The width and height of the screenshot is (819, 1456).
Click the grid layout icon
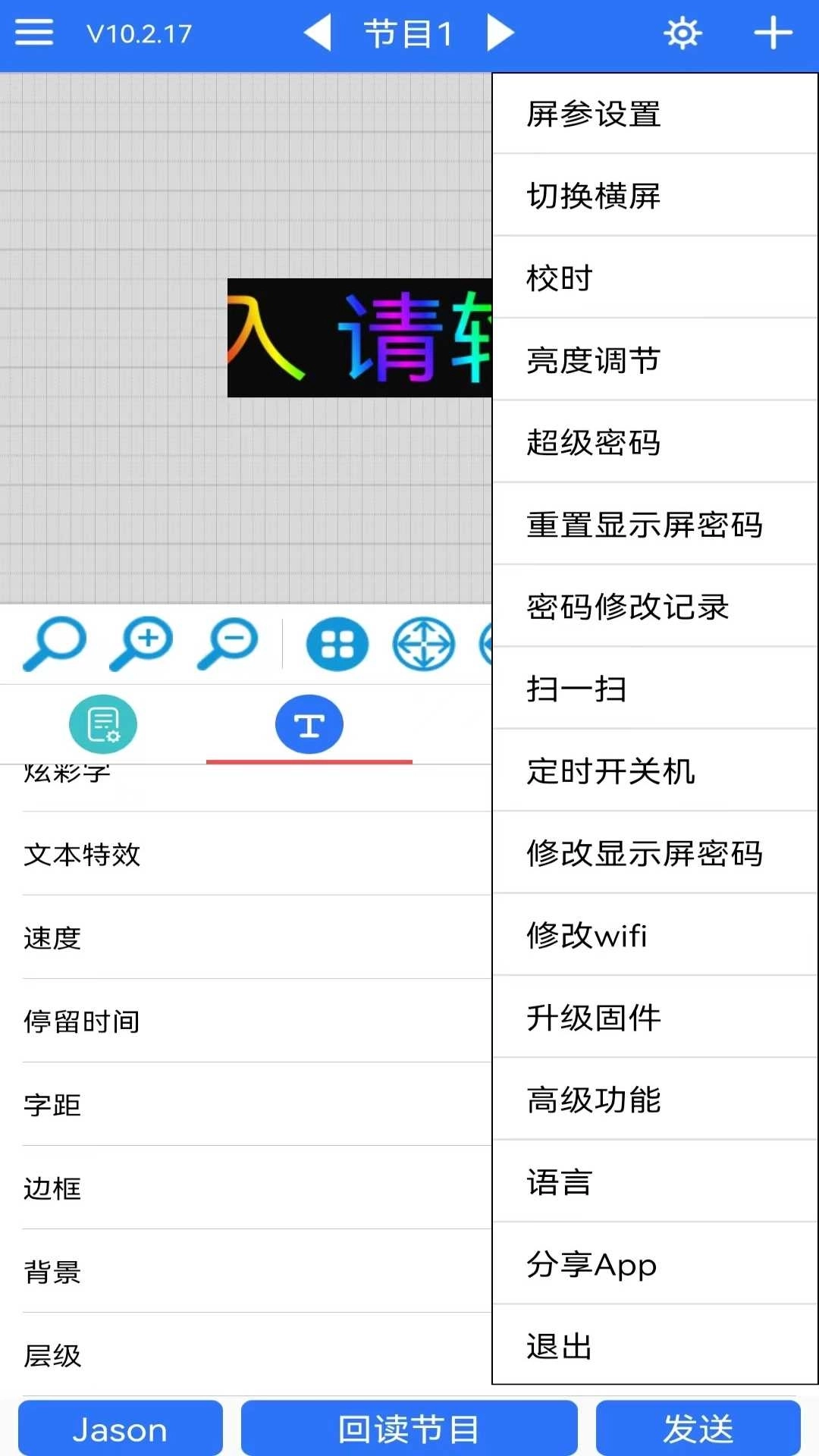[x=338, y=644]
